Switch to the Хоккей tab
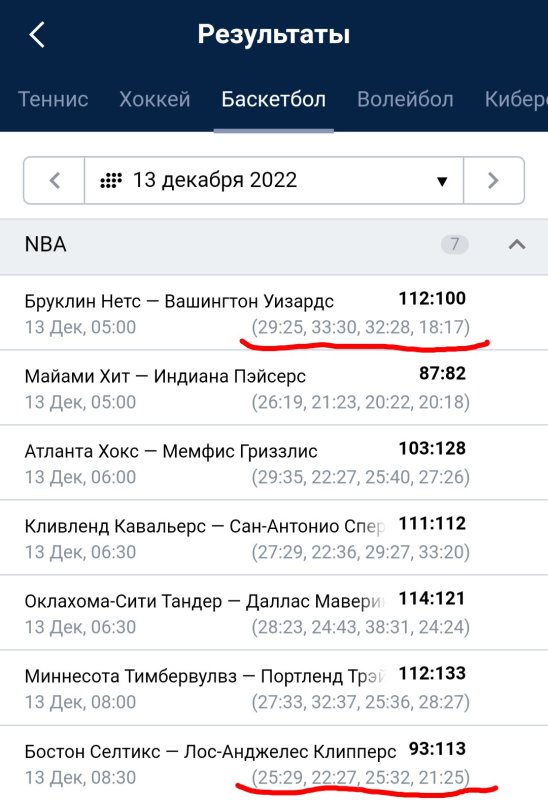This screenshot has width=548, height=800. [155, 99]
